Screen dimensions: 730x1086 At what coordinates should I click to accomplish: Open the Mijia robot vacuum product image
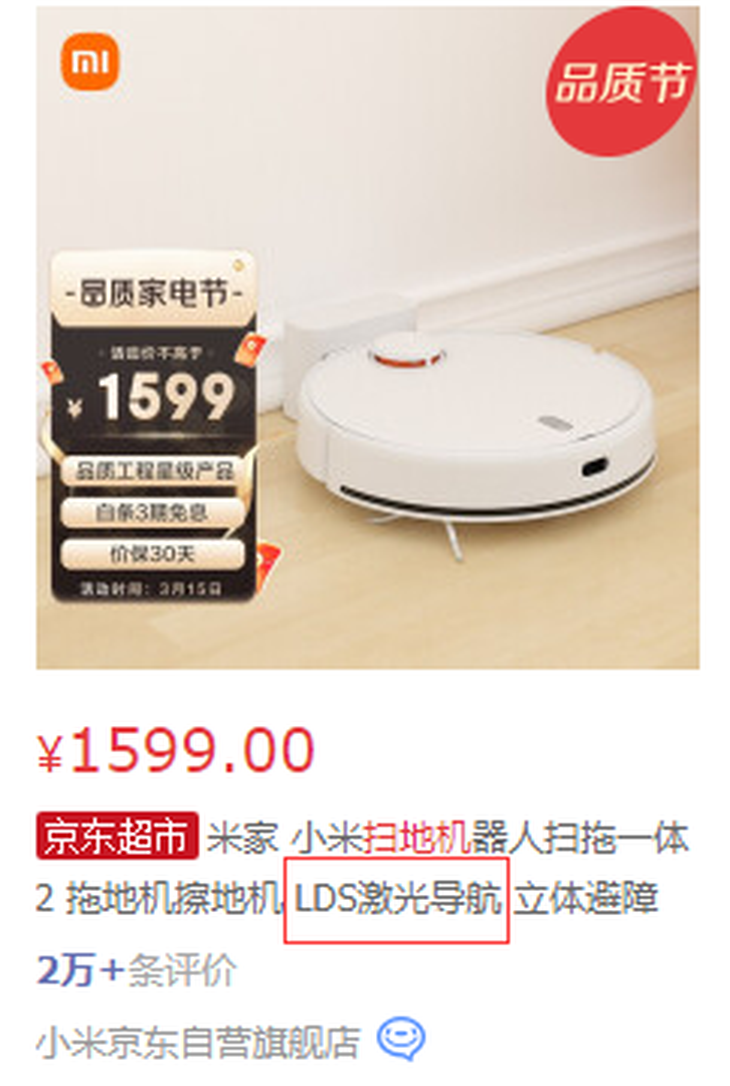(367, 338)
